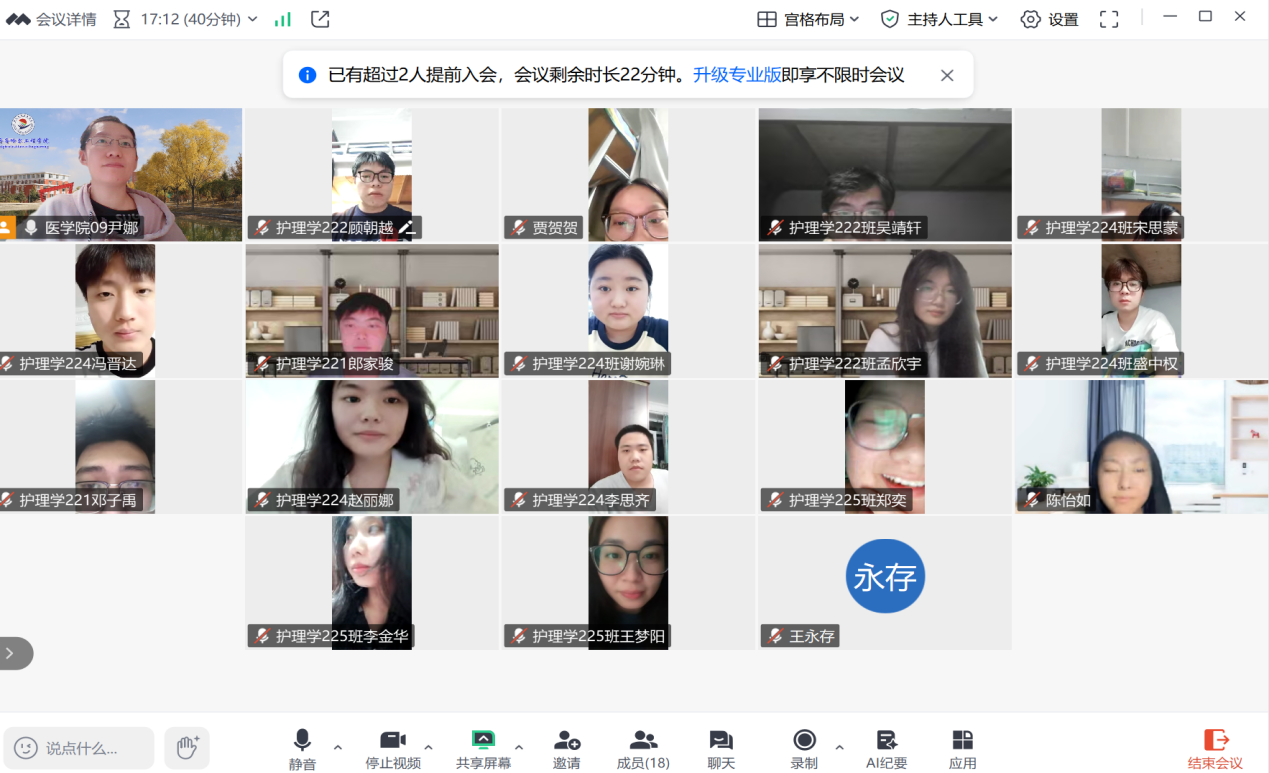Expand the 宫格布局 layout dropdown

pos(808,19)
